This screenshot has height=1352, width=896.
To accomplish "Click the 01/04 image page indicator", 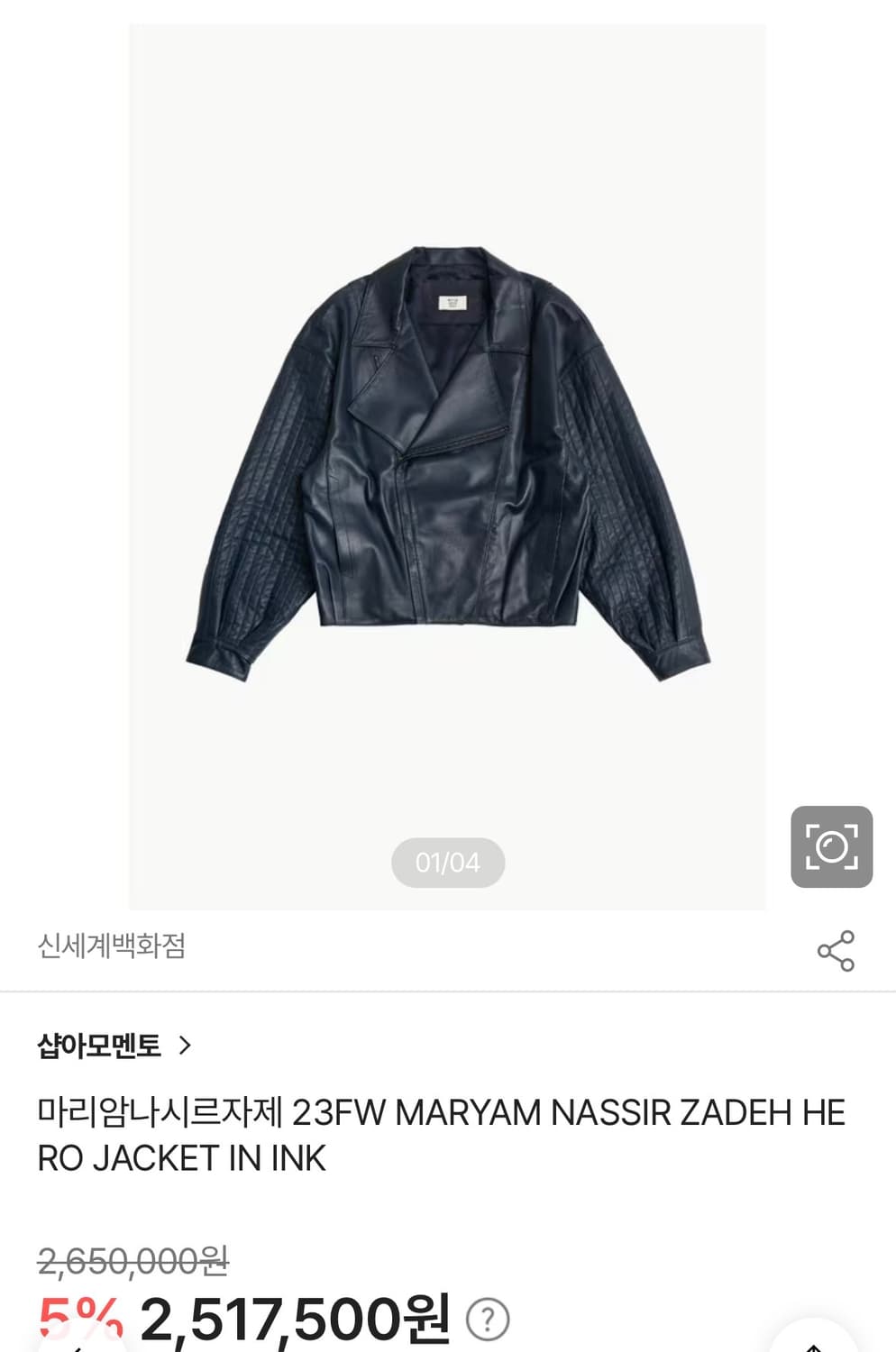I will click(448, 862).
